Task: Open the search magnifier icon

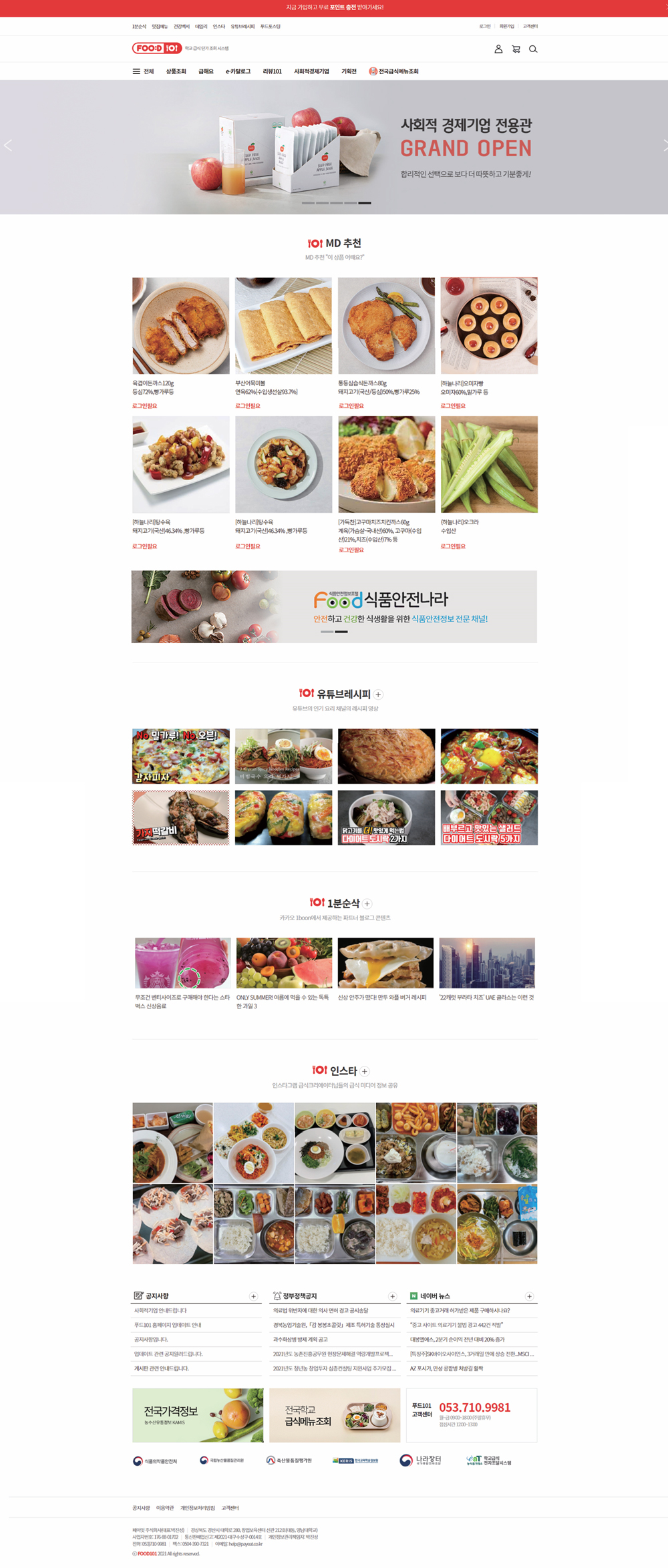Action: click(533, 49)
